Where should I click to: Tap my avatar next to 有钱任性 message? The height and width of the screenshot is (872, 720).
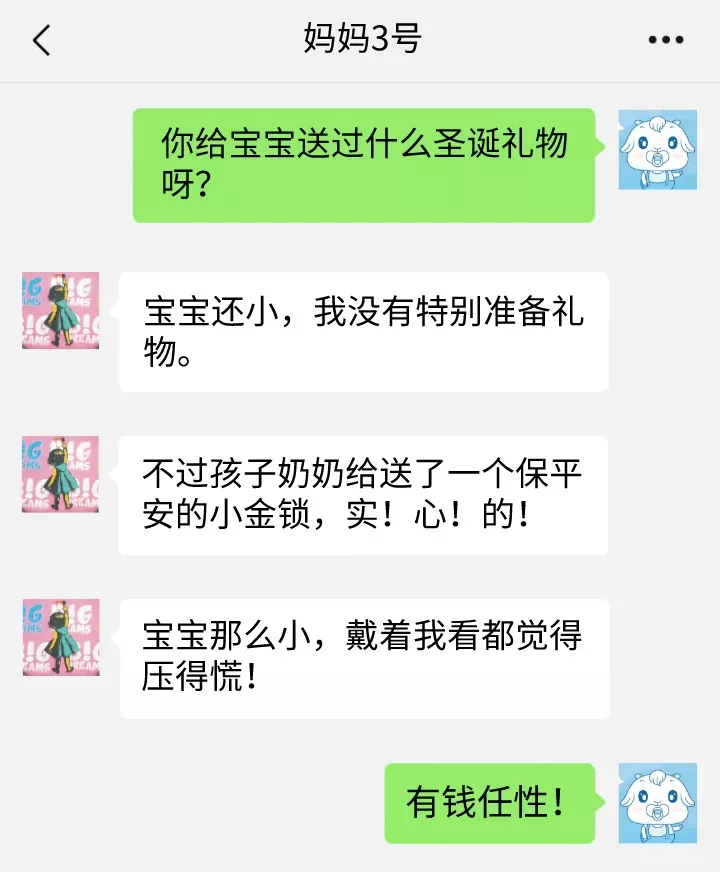657,802
